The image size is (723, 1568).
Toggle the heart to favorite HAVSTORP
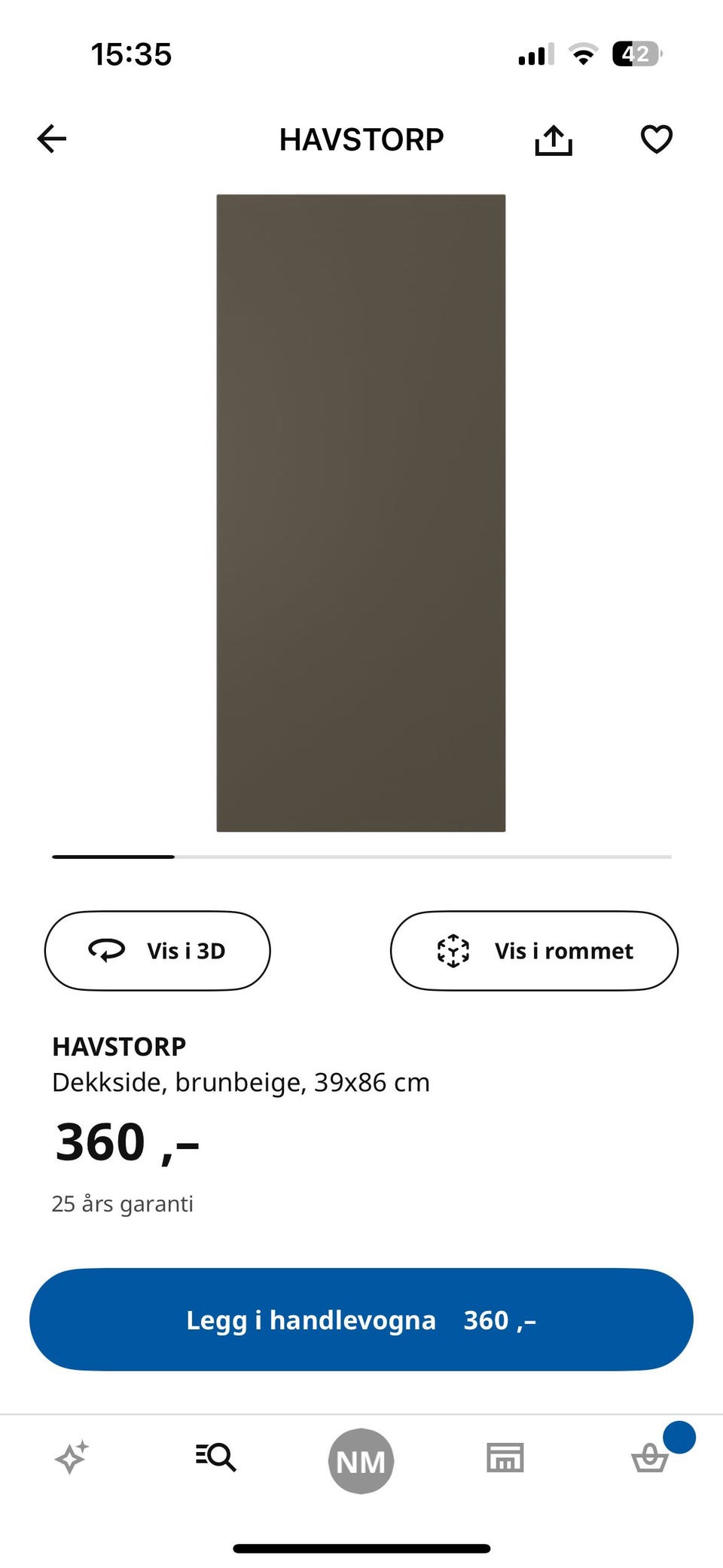click(656, 139)
